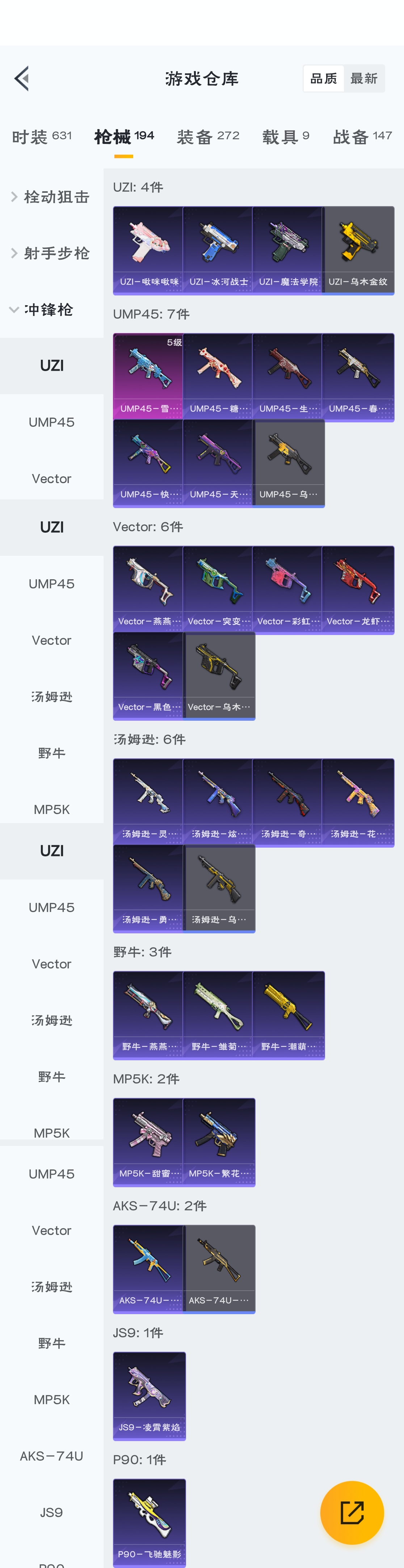This screenshot has width=404, height=1568.
Task: Open the UZI-啾咪啾咪 skin
Action: (x=148, y=250)
